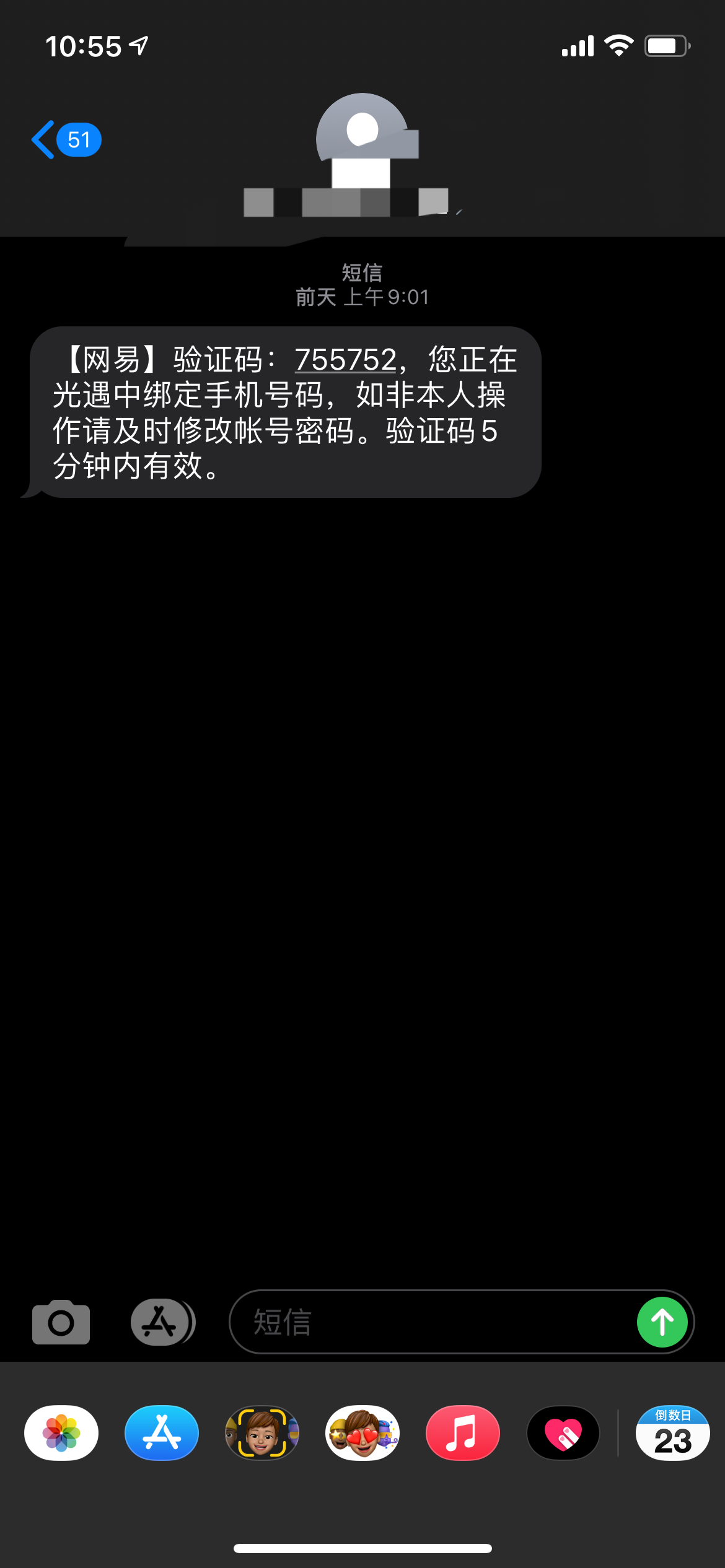Go back using the blue chevron with 51 badge
This screenshot has width=725, height=1568.
pyautogui.click(x=66, y=139)
